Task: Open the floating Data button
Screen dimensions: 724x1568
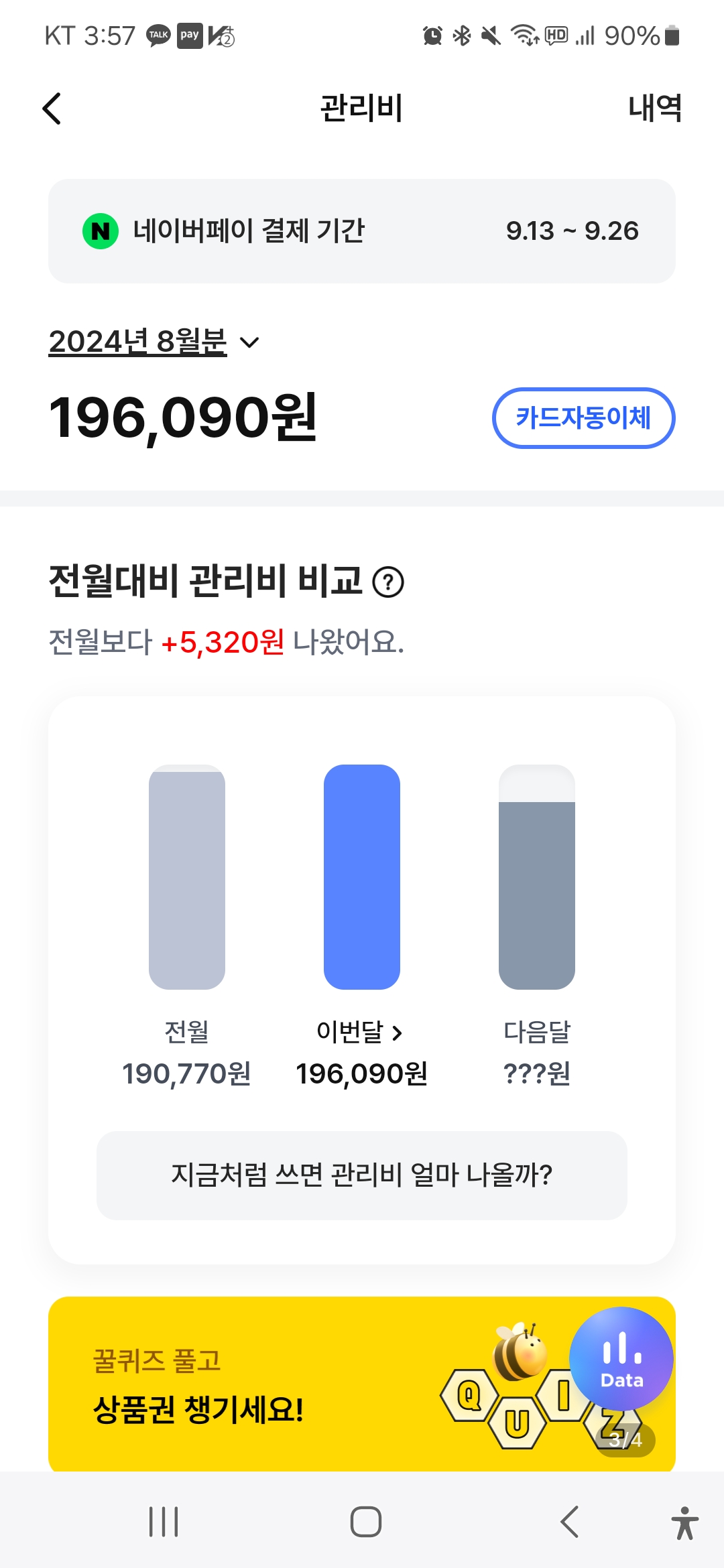Action: click(621, 1359)
